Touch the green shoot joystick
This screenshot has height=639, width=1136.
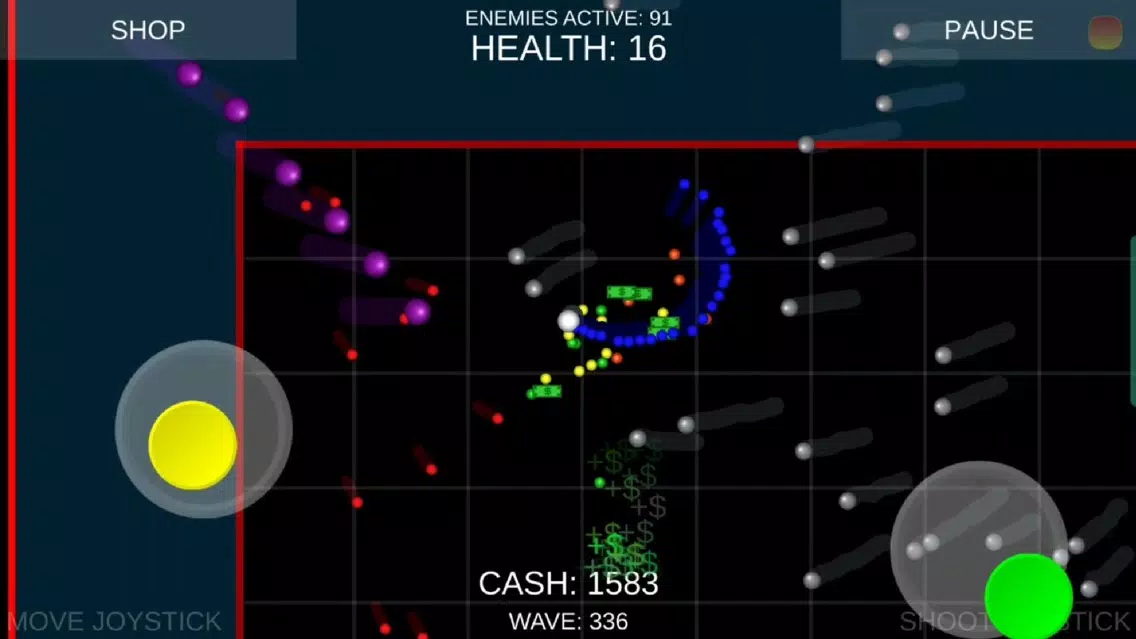click(1028, 596)
